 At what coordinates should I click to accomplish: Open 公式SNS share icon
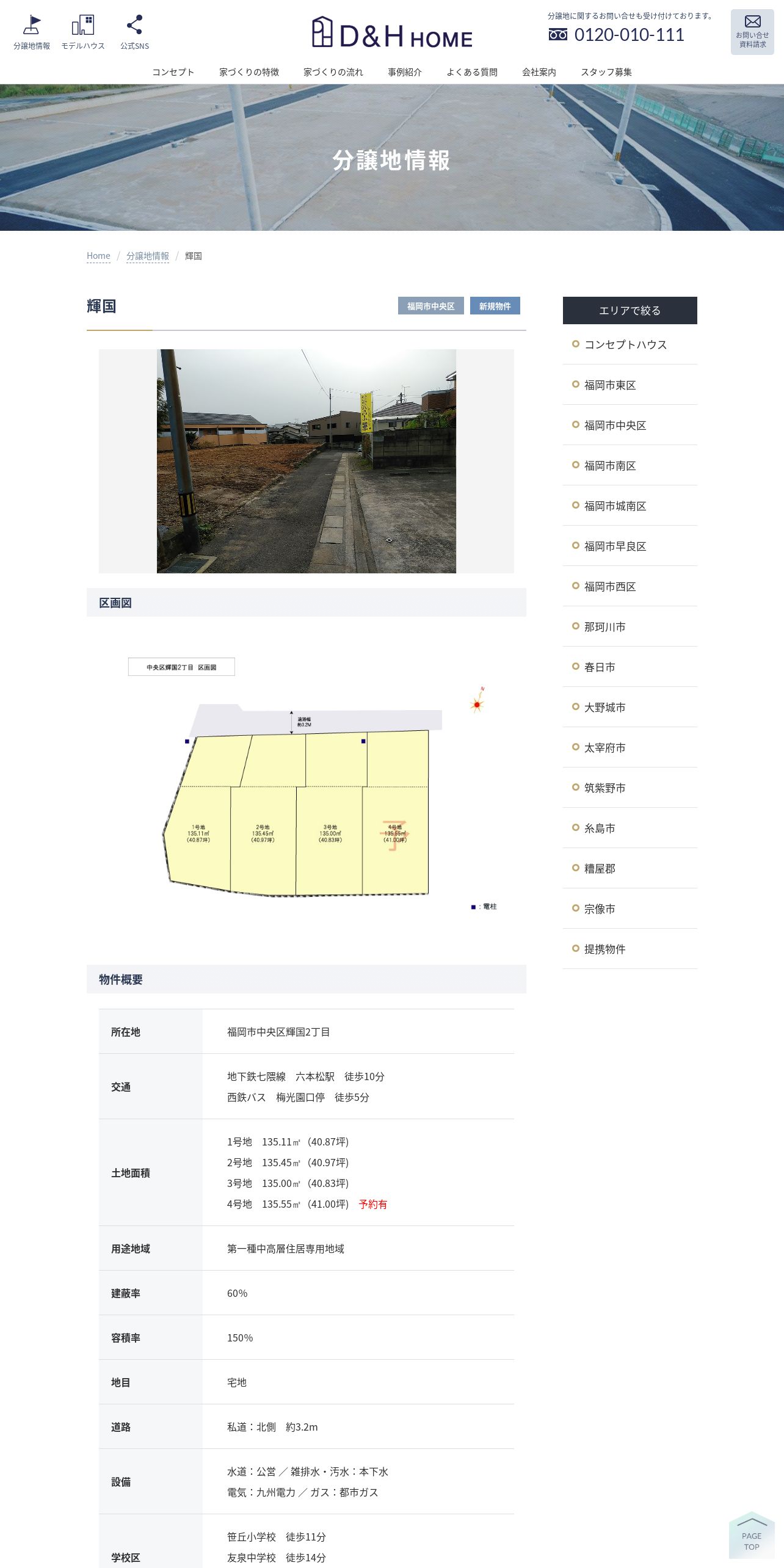[x=134, y=33]
